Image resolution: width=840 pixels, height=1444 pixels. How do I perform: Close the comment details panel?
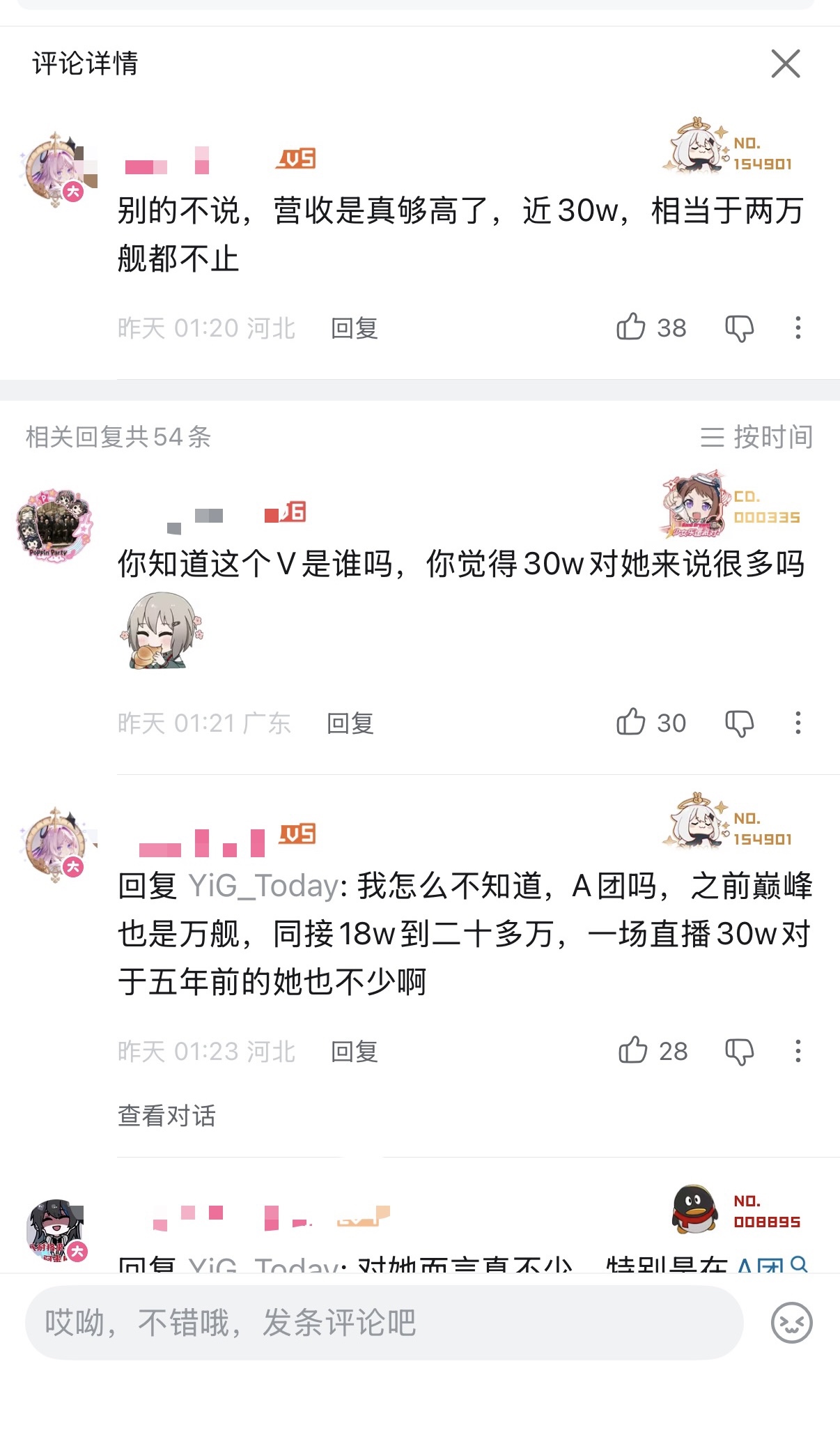pyautogui.click(x=786, y=63)
